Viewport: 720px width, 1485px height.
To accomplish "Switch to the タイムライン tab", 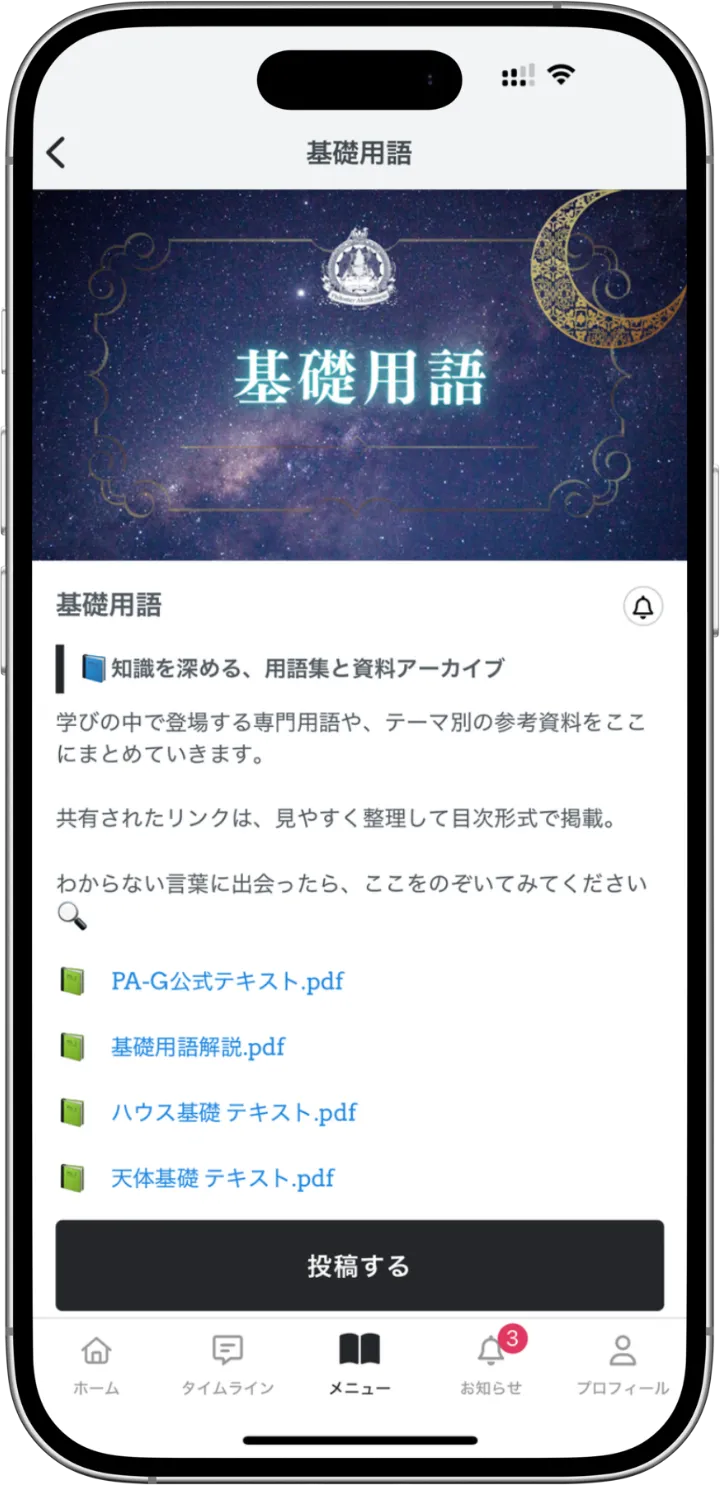I will 227,1365.
